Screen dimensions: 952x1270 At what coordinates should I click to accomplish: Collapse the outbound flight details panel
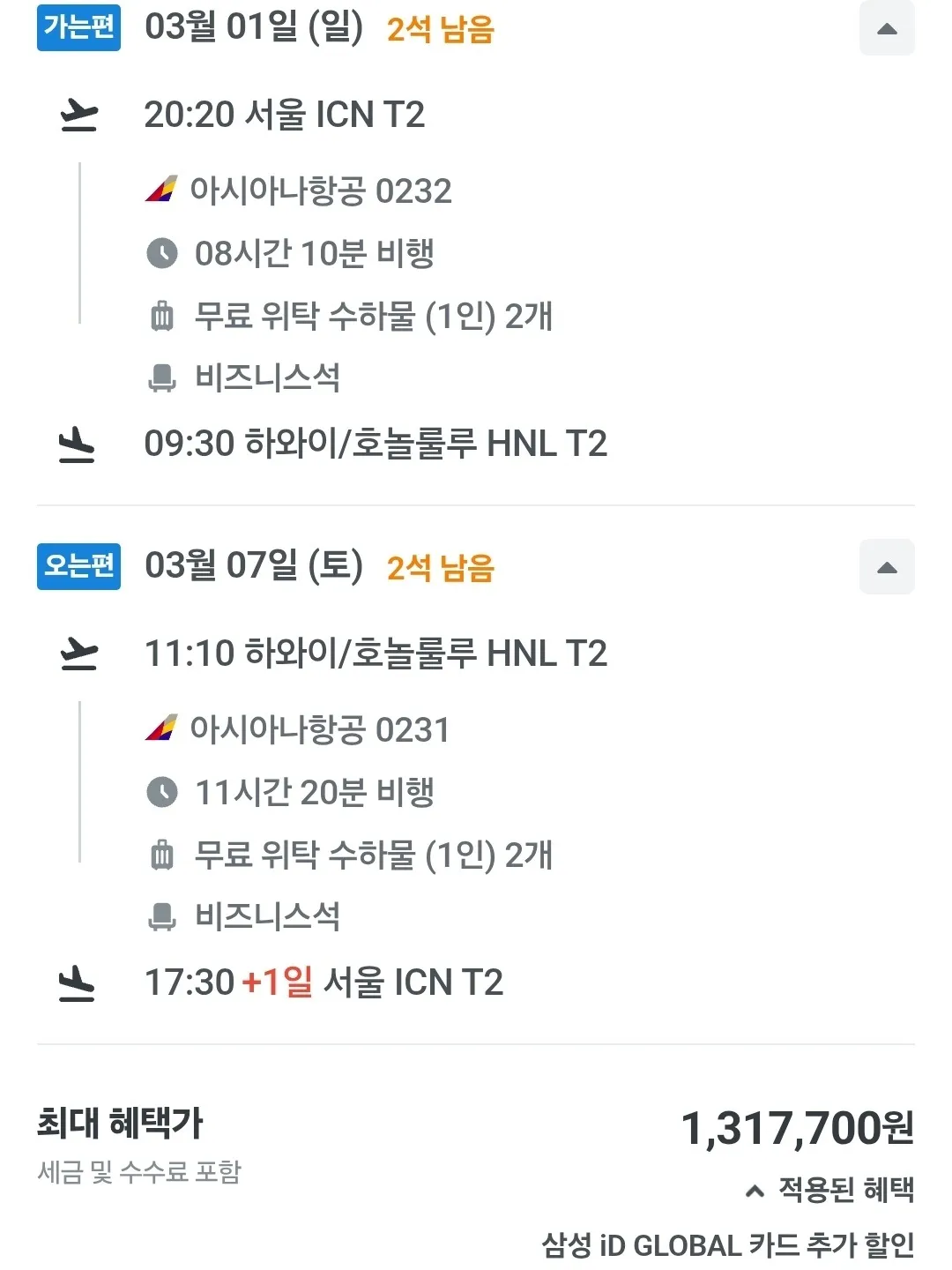tap(888, 30)
